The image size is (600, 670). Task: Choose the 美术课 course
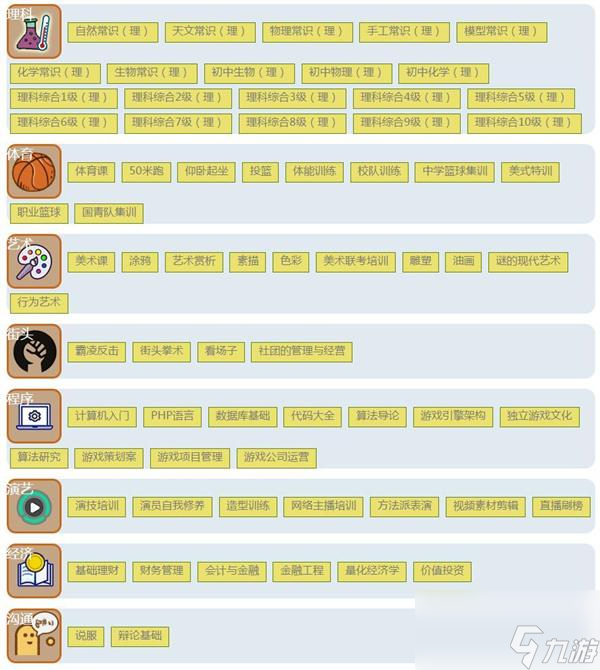coord(92,261)
